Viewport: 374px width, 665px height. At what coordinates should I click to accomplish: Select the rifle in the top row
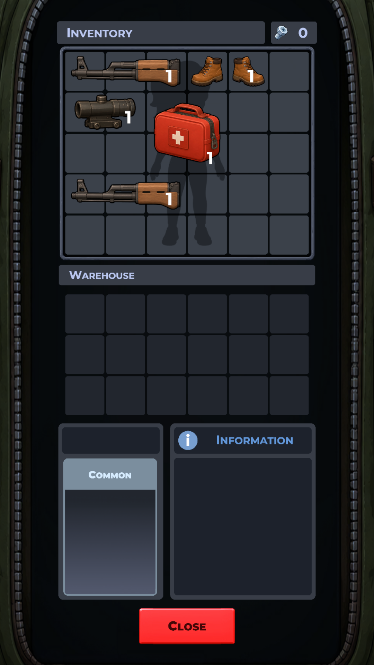126,70
